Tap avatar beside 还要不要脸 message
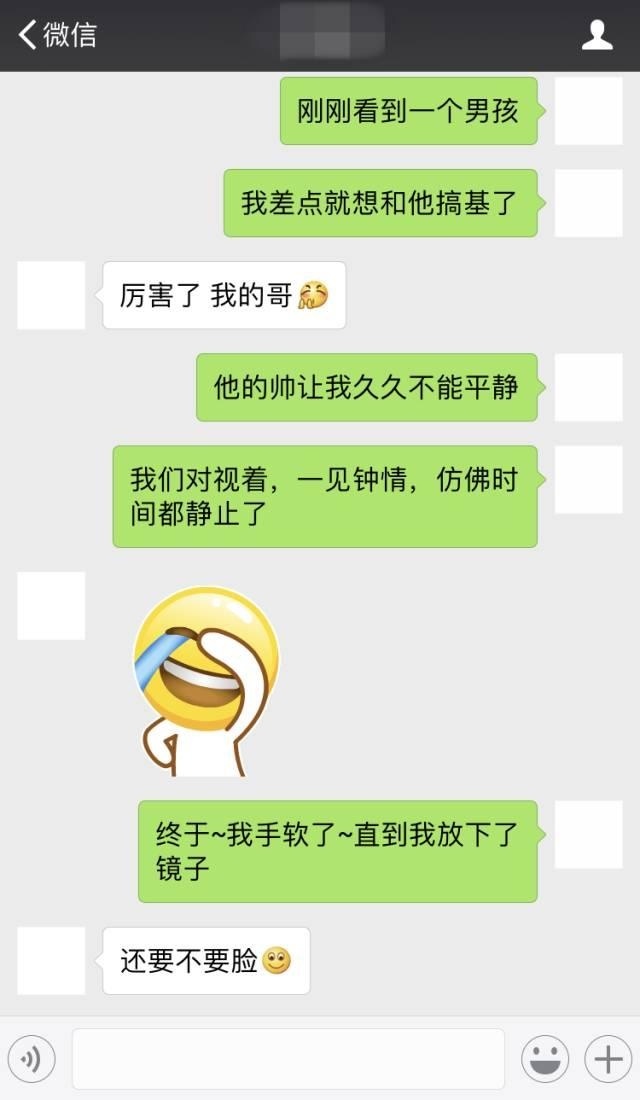640x1100 pixels. coord(51,960)
